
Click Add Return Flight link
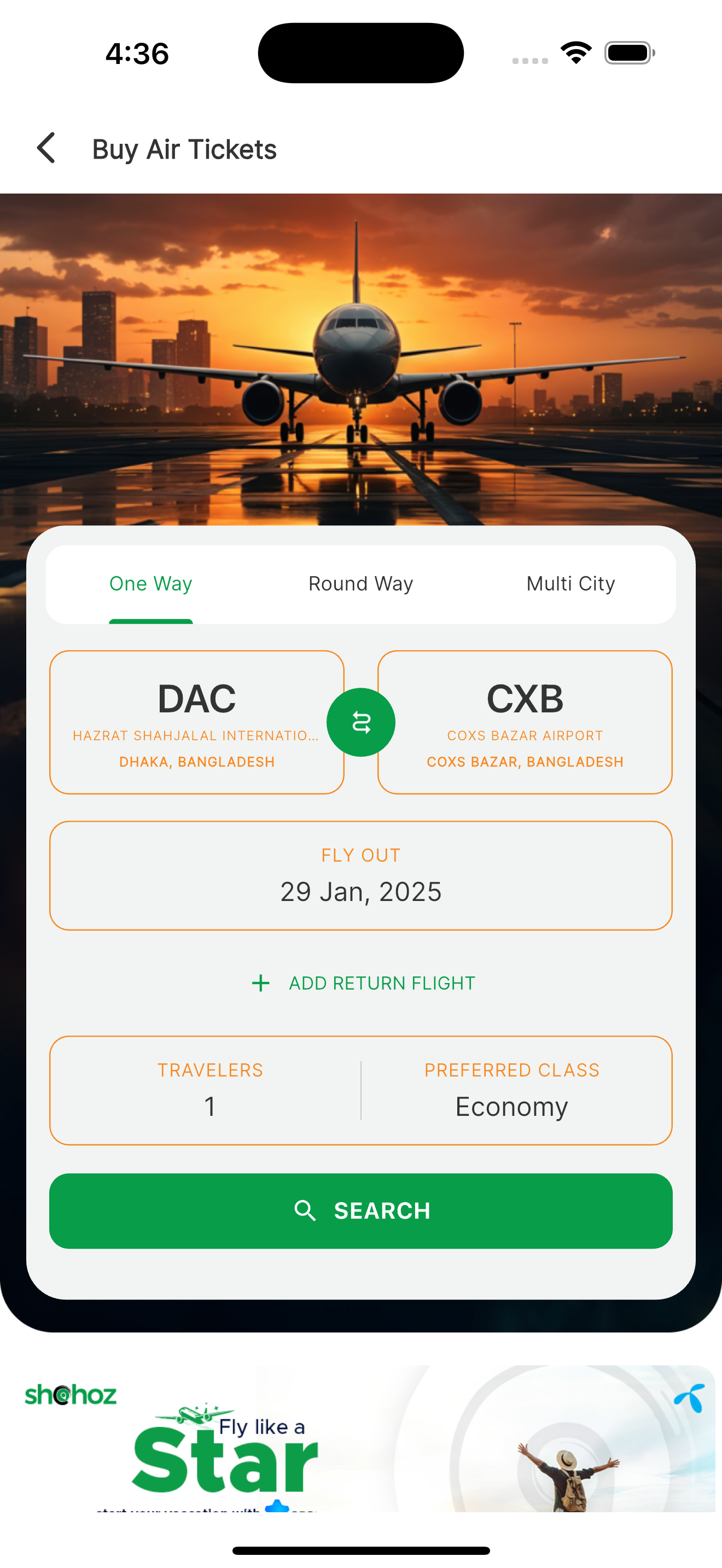(x=381, y=982)
